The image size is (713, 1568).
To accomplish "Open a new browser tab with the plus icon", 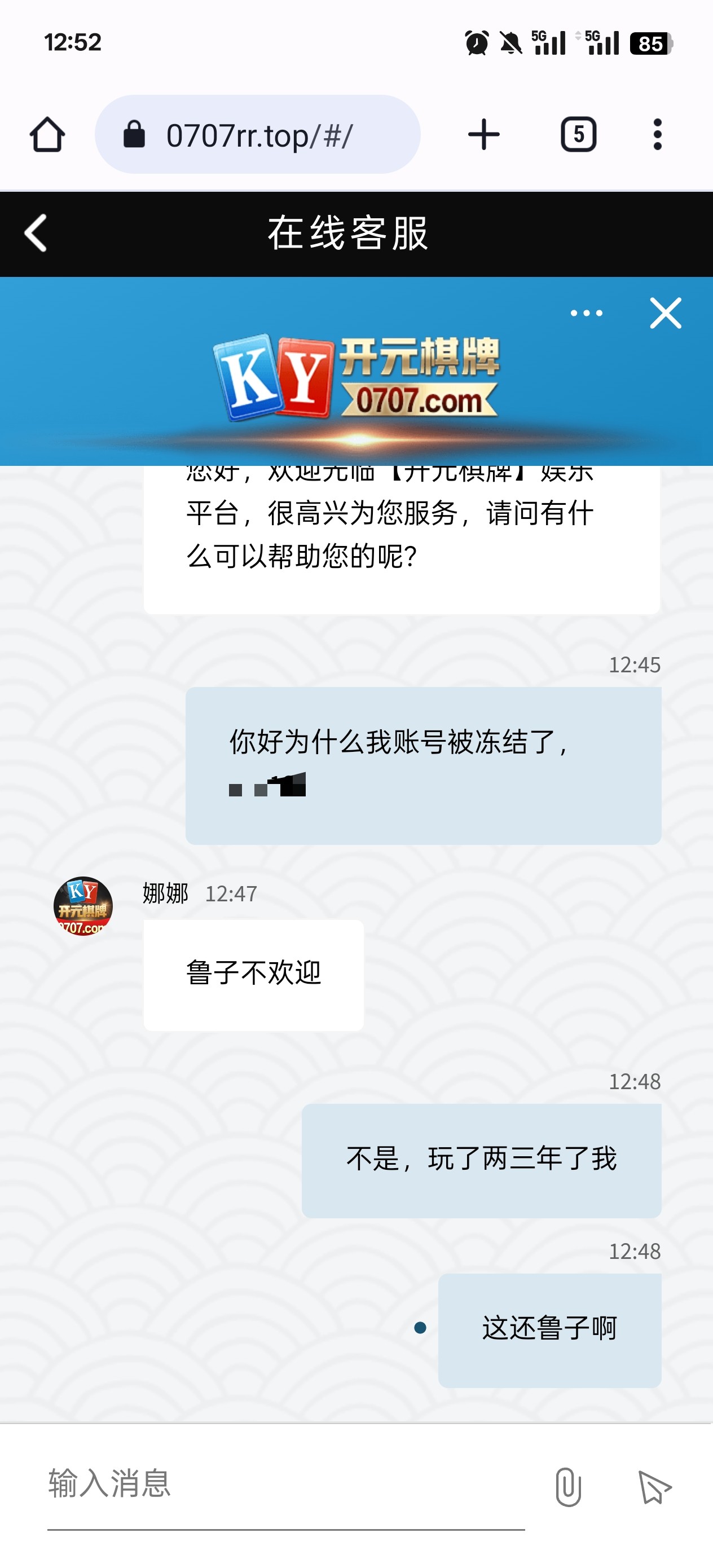I will click(483, 134).
